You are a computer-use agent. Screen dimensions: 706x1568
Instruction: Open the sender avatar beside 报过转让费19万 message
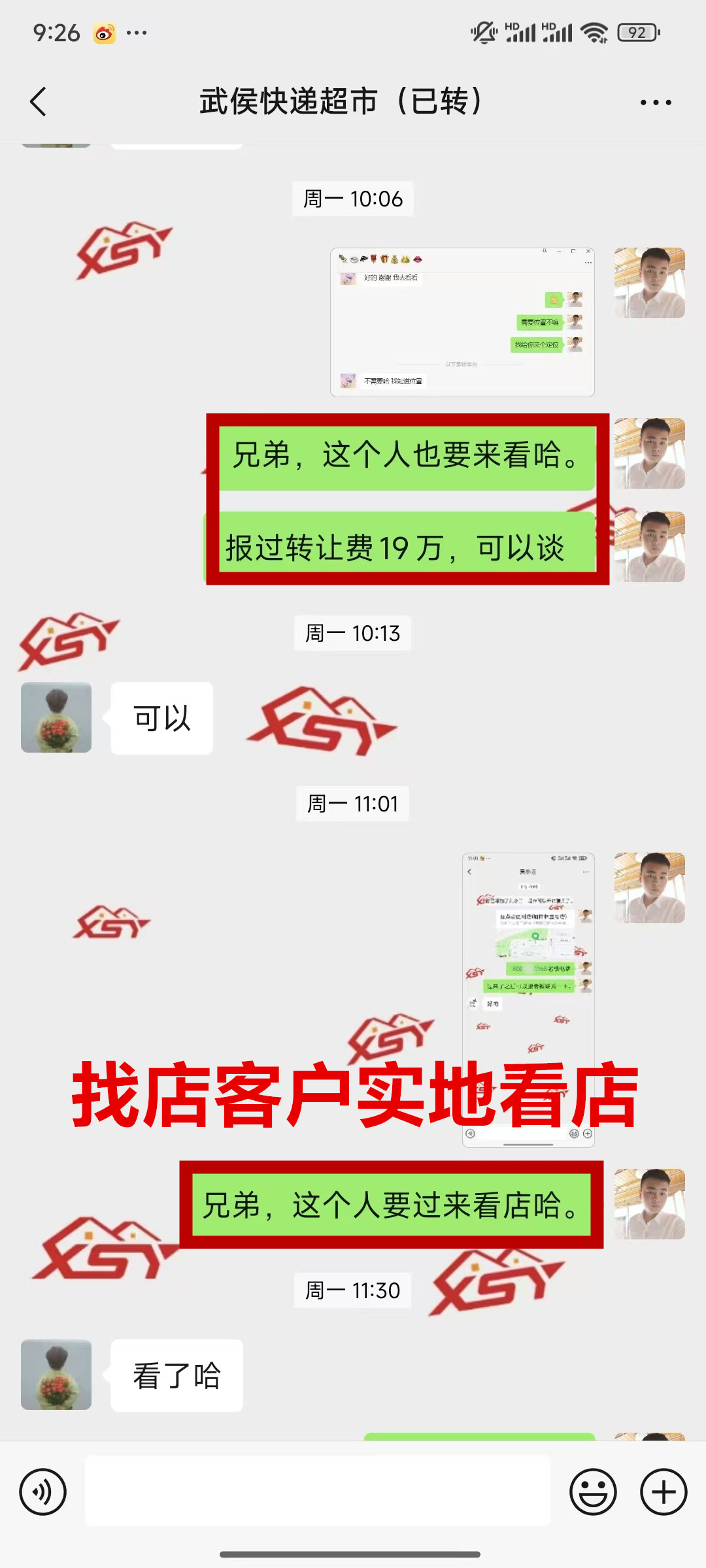649,547
